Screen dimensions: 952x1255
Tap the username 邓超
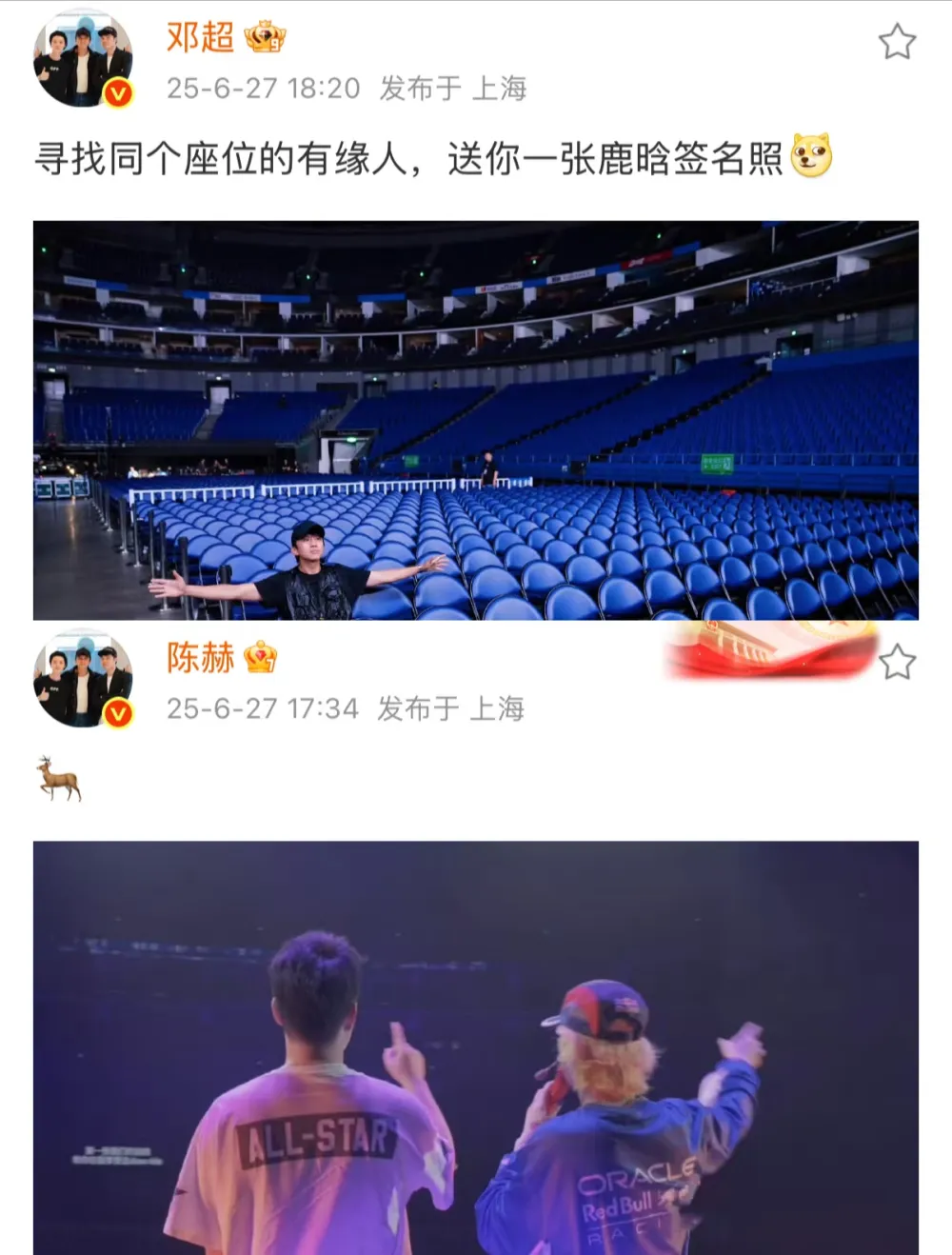[x=201, y=37]
